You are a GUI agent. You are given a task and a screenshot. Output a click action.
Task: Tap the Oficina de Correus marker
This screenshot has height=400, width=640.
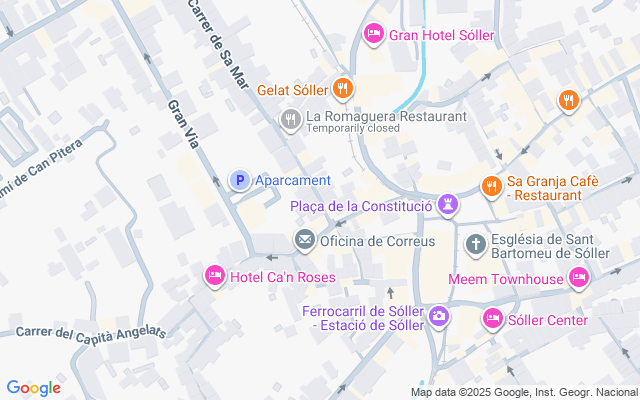click(304, 240)
